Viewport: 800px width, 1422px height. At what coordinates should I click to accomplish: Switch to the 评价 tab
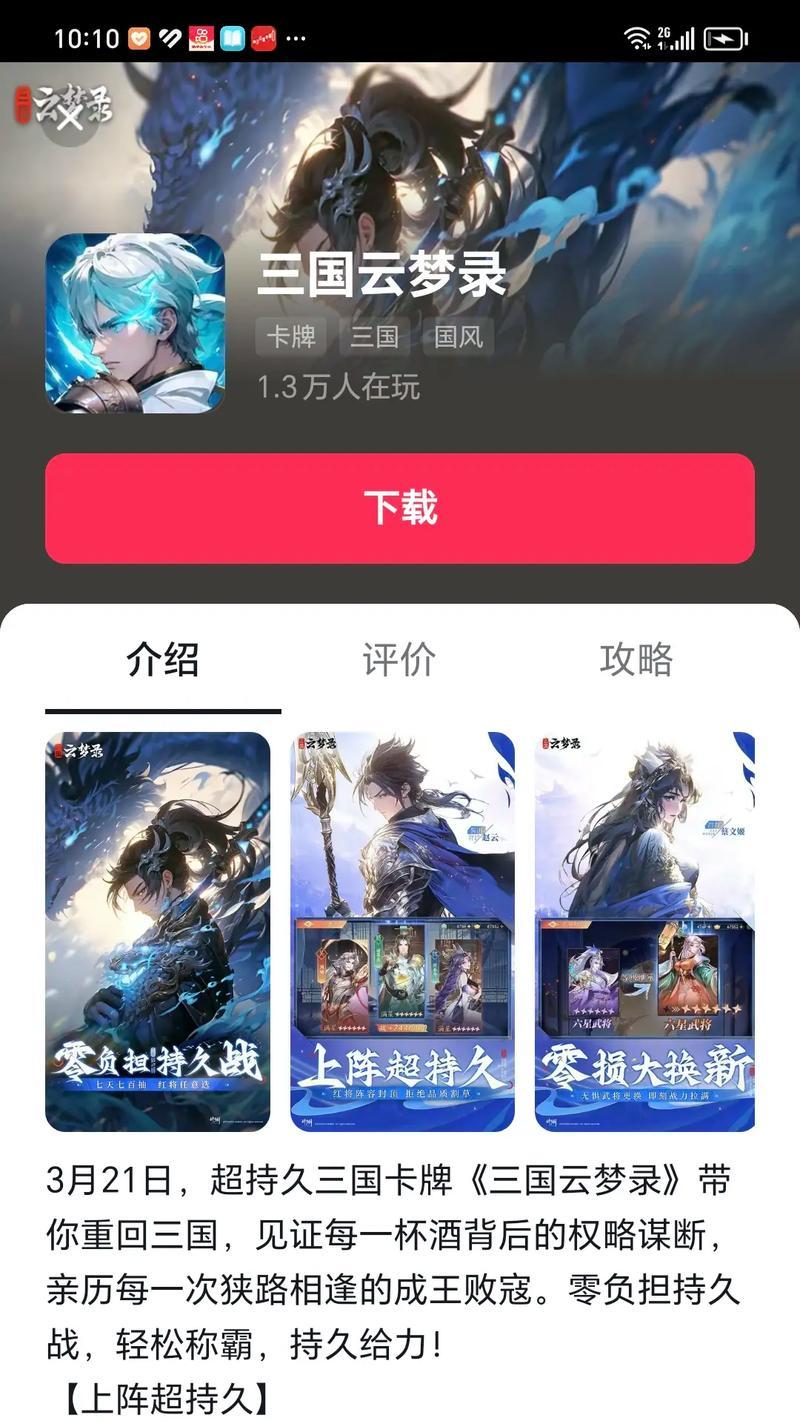399,660
